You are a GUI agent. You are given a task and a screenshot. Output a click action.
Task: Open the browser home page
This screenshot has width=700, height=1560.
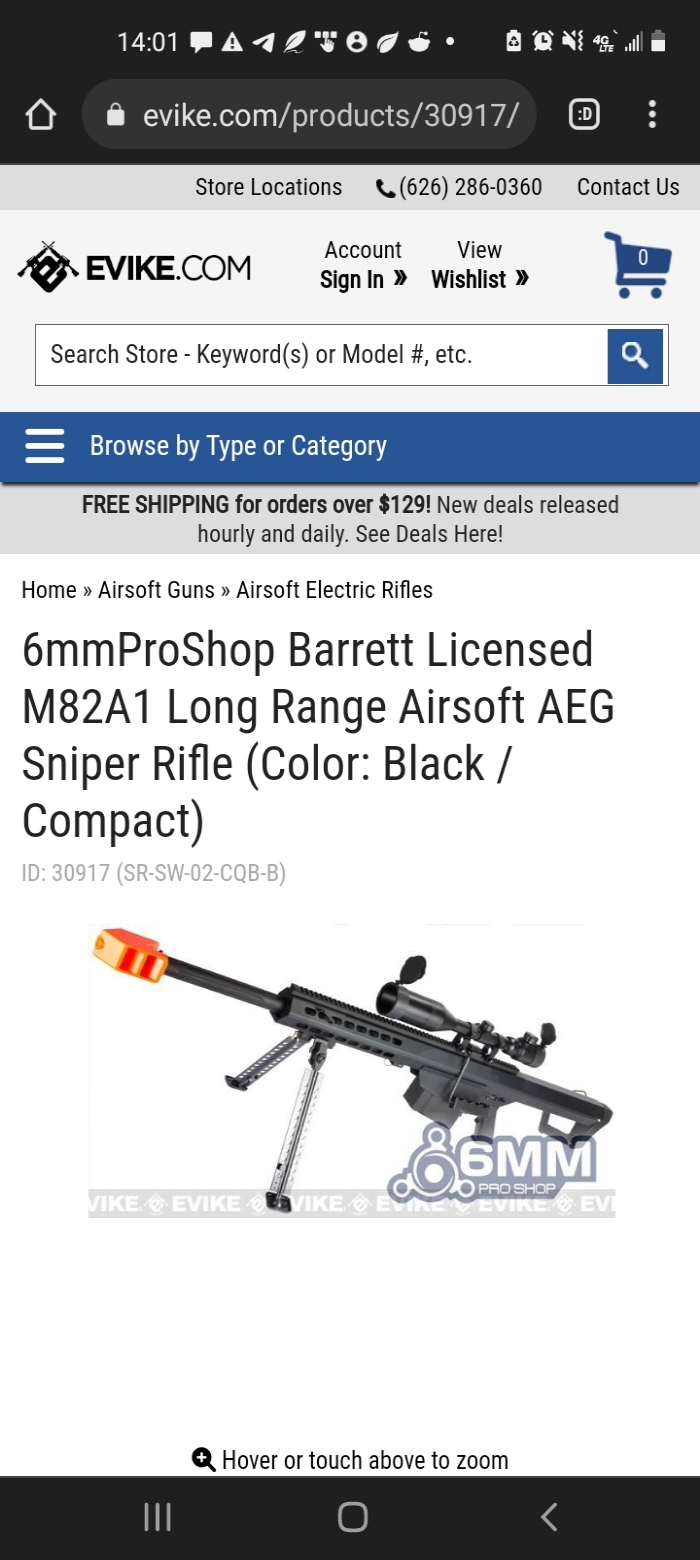point(40,115)
